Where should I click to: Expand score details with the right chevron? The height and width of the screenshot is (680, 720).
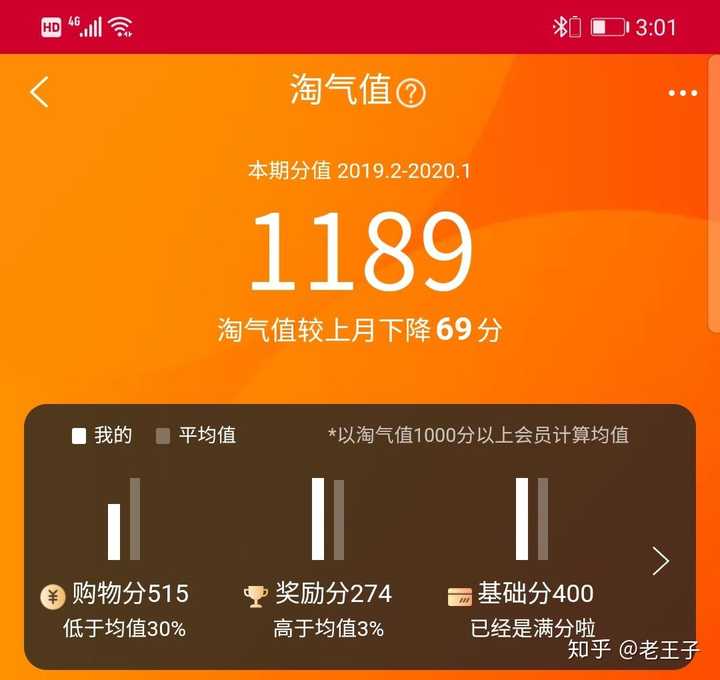pyautogui.click(x=660, y=561)
